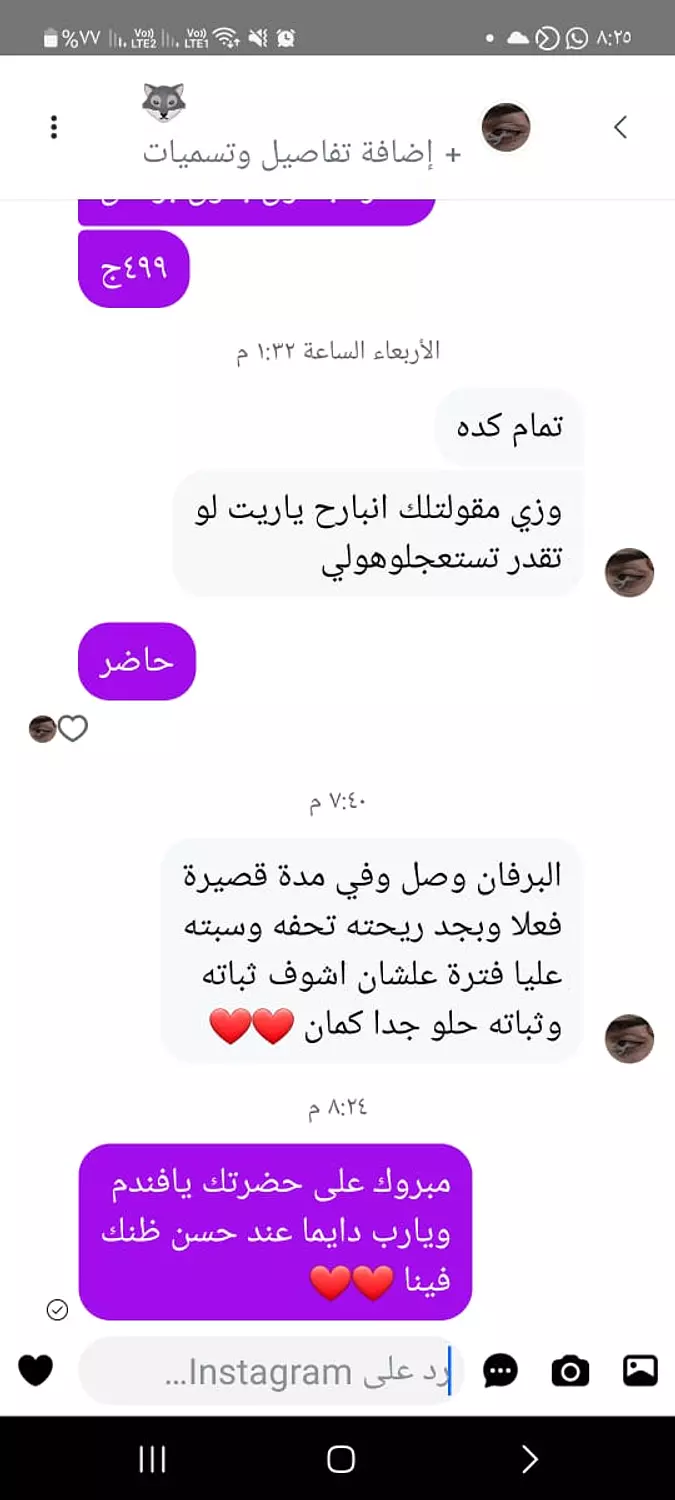Open the system recent apps button
Screen dimensions: 675x1500
(x=152, y=1459)
